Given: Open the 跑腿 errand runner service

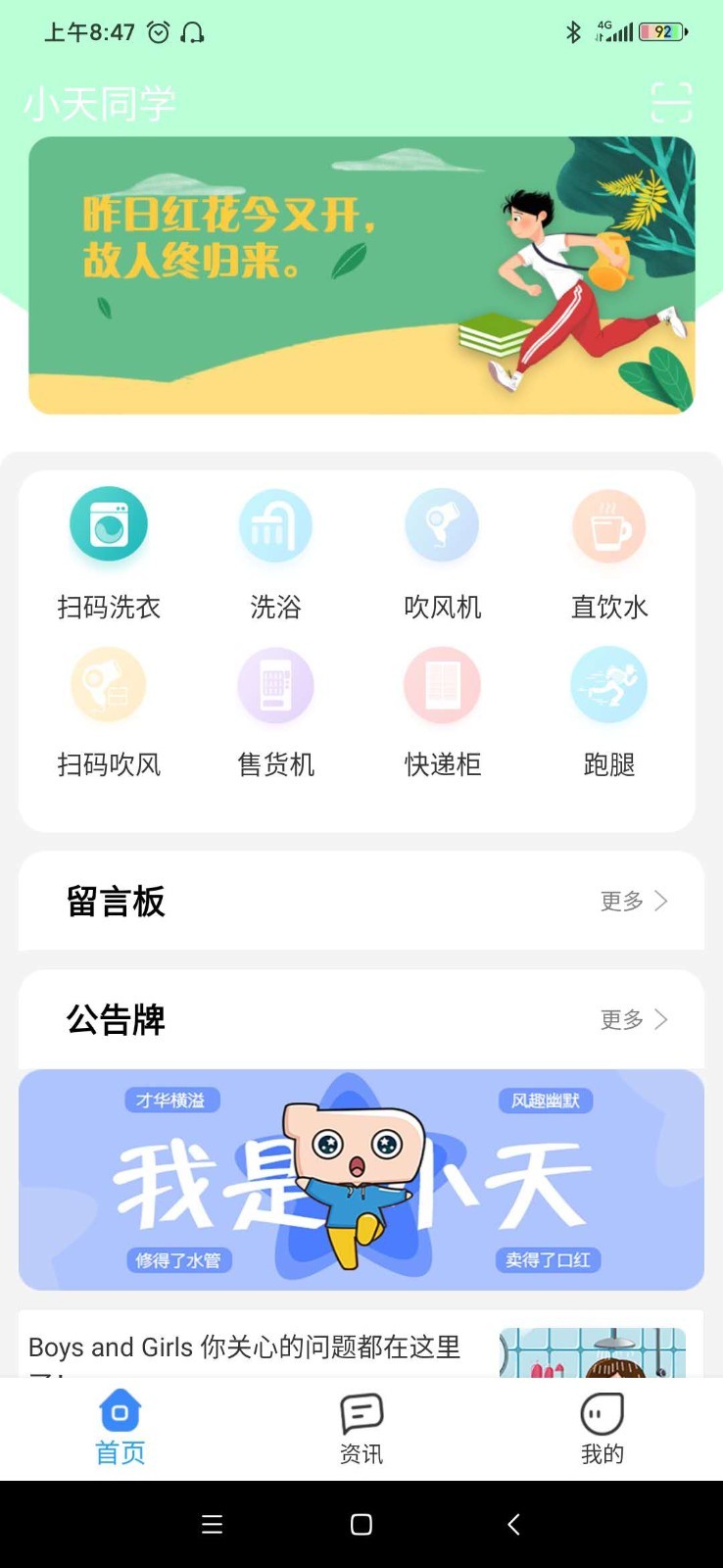Looking at the screenshot, I should [608, 684].
